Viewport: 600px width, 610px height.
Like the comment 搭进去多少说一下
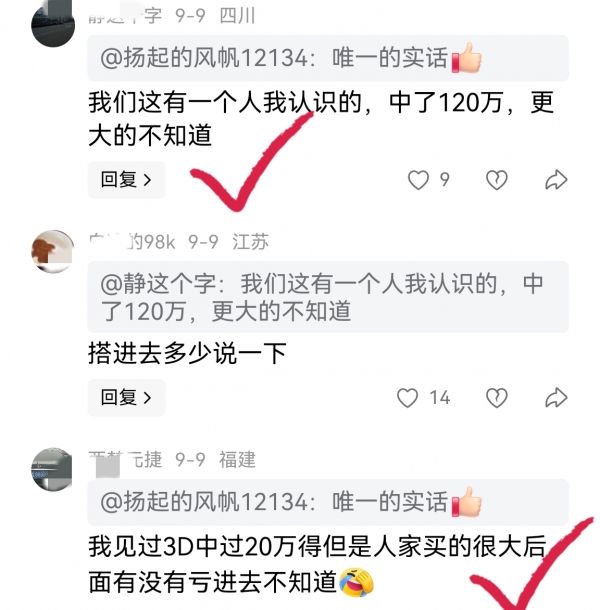407,398
